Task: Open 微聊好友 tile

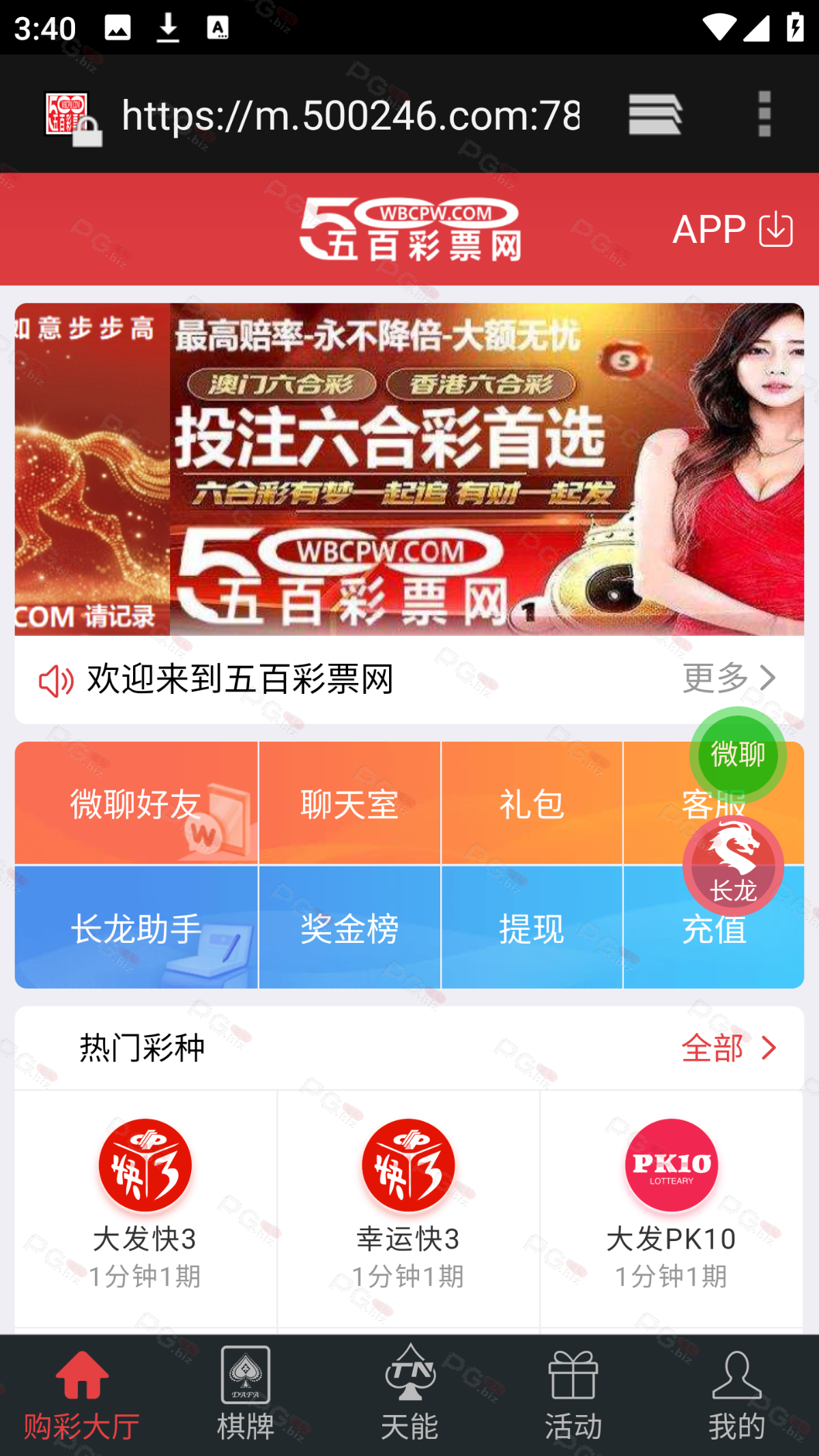Action: tap(136, 804)
